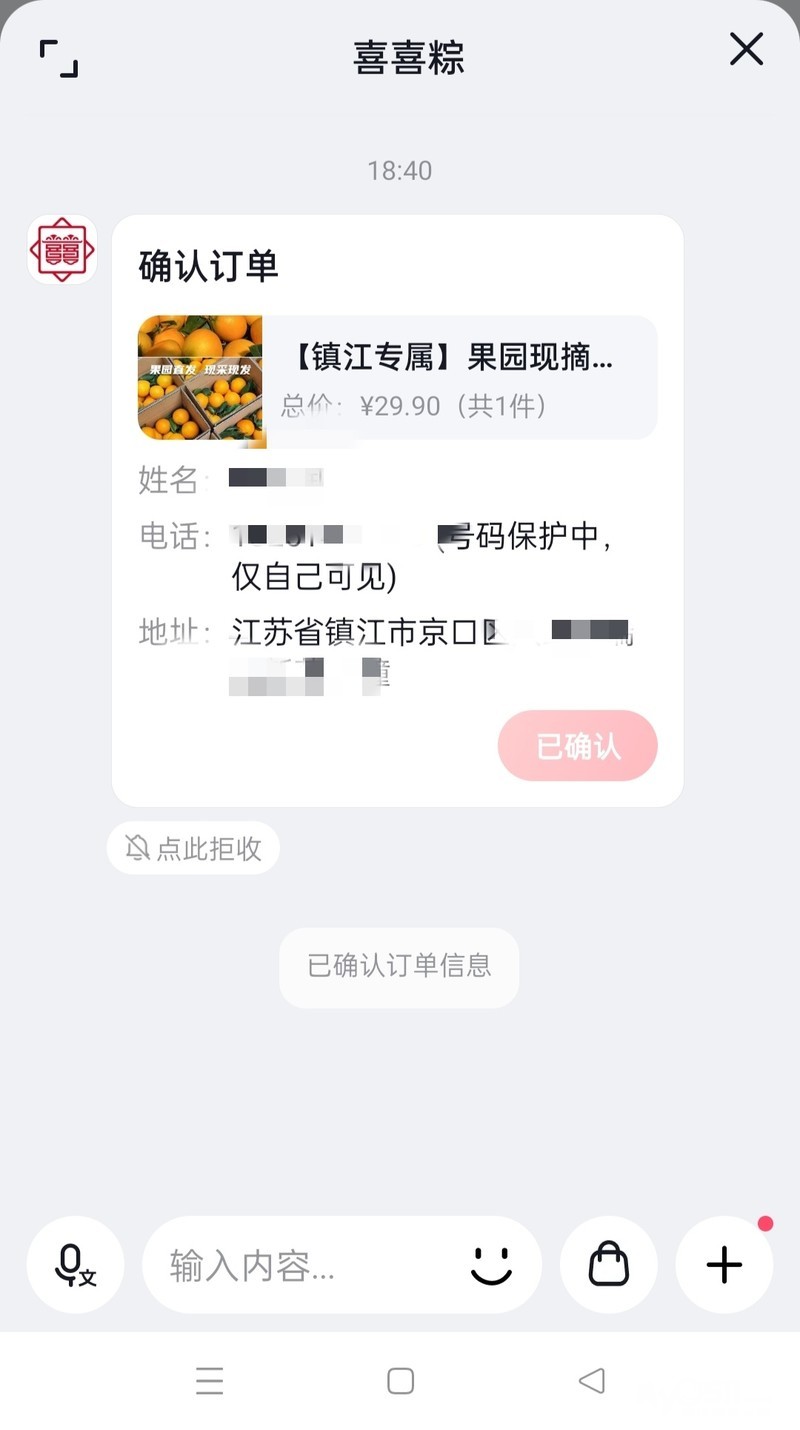Screen dimensions: 800x1430
Task: Open the shopping bag icon
Action: [x=609, y=1265]
